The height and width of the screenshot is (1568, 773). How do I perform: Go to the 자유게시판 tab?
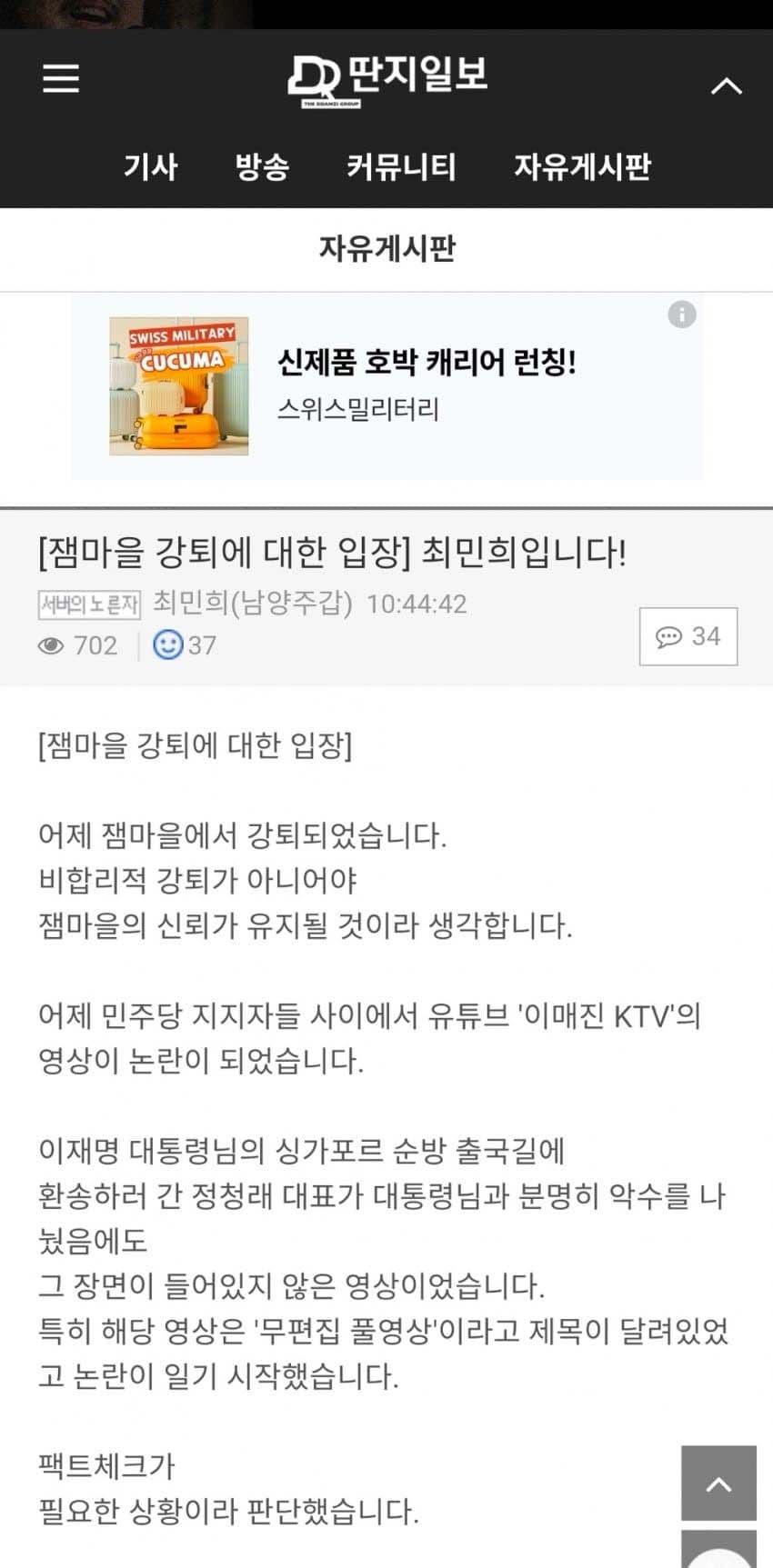pos(582,166)
